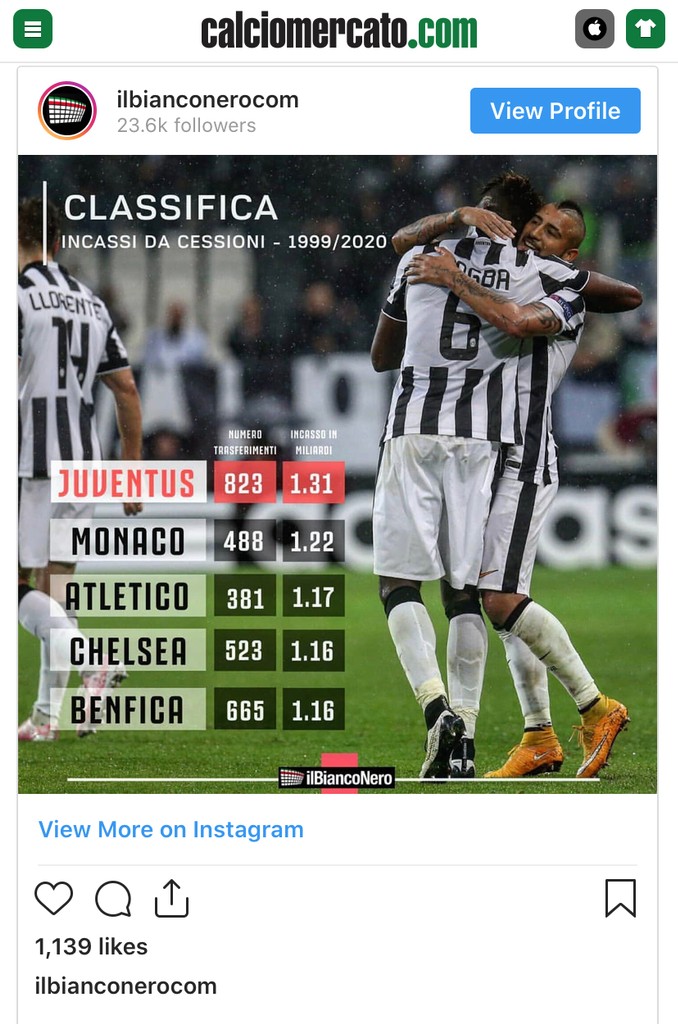Open the calciomercato.com home logo
Image resolution: width=678 pixels, height=1024 pixels.
[x=338, y=31]
